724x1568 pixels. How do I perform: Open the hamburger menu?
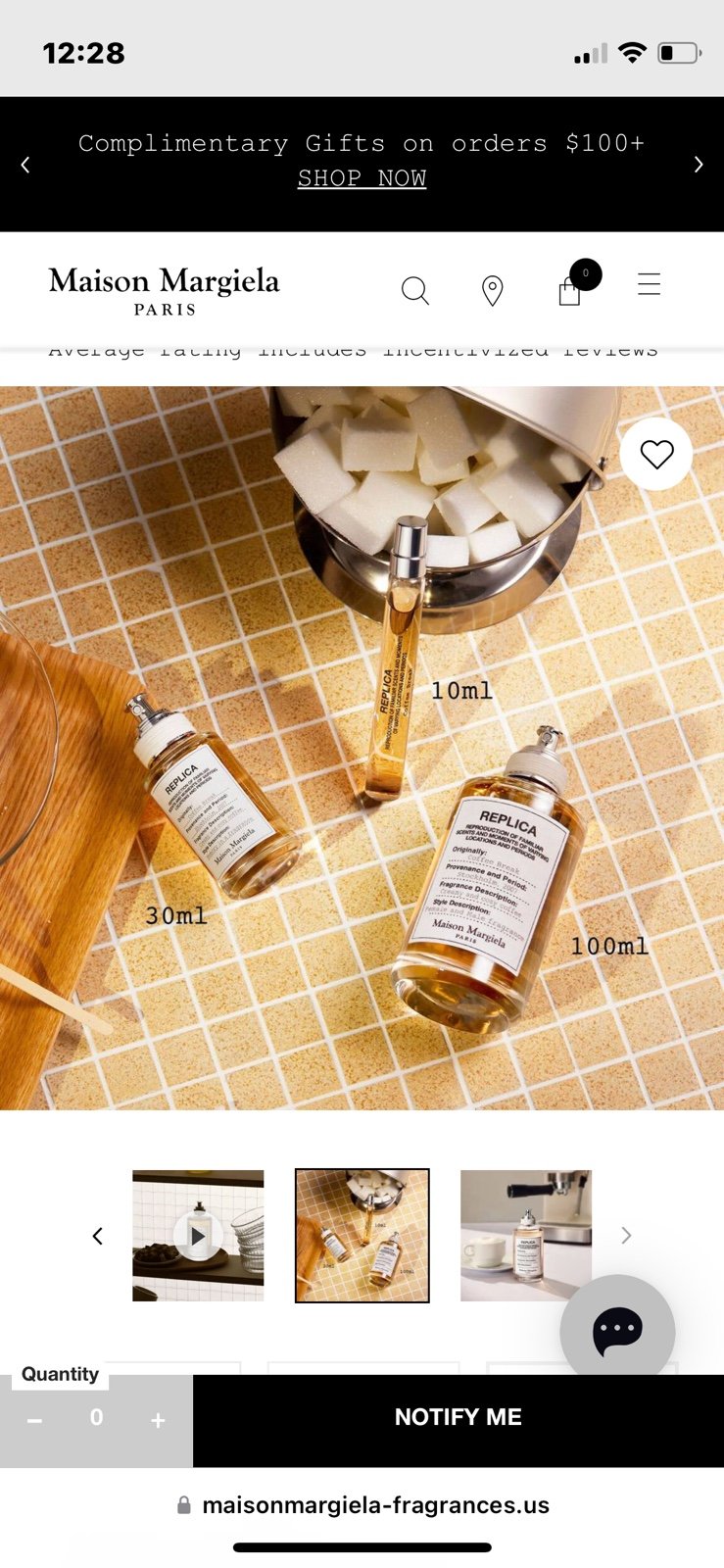click(649, 284)
